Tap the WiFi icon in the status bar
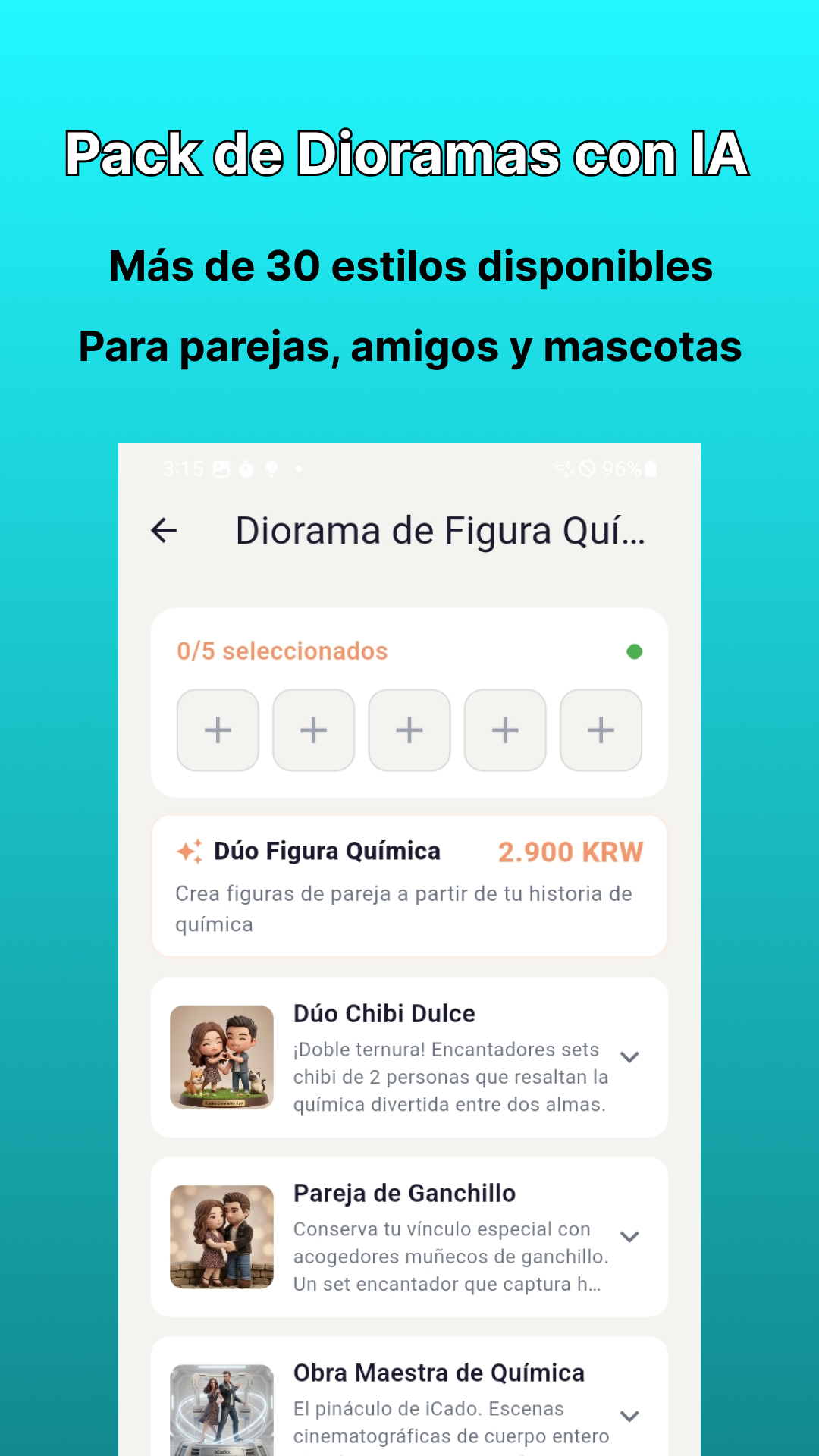This screenshot has height=1456, width=819. 561,469
